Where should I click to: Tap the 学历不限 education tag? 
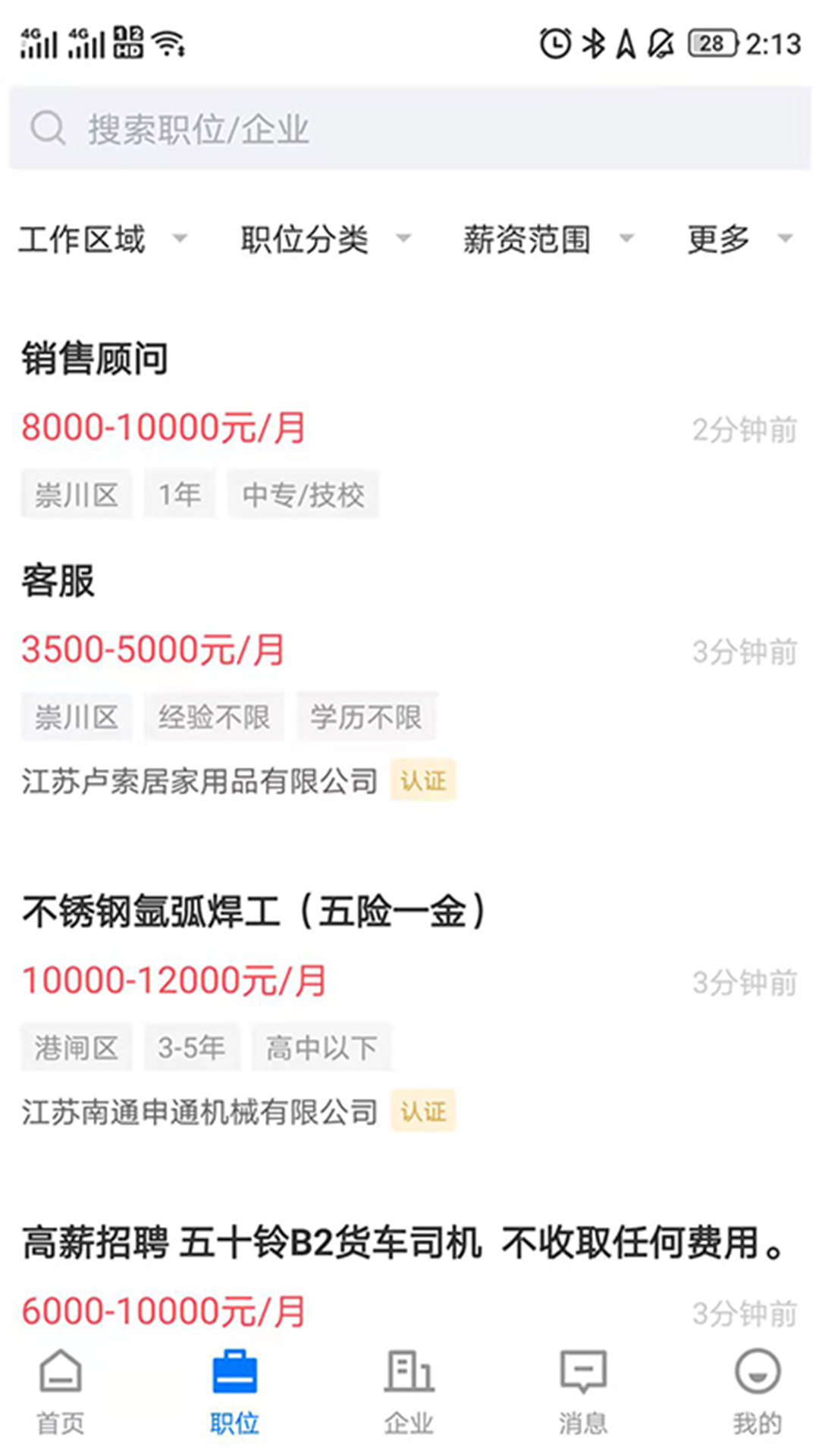click(367, 716)
